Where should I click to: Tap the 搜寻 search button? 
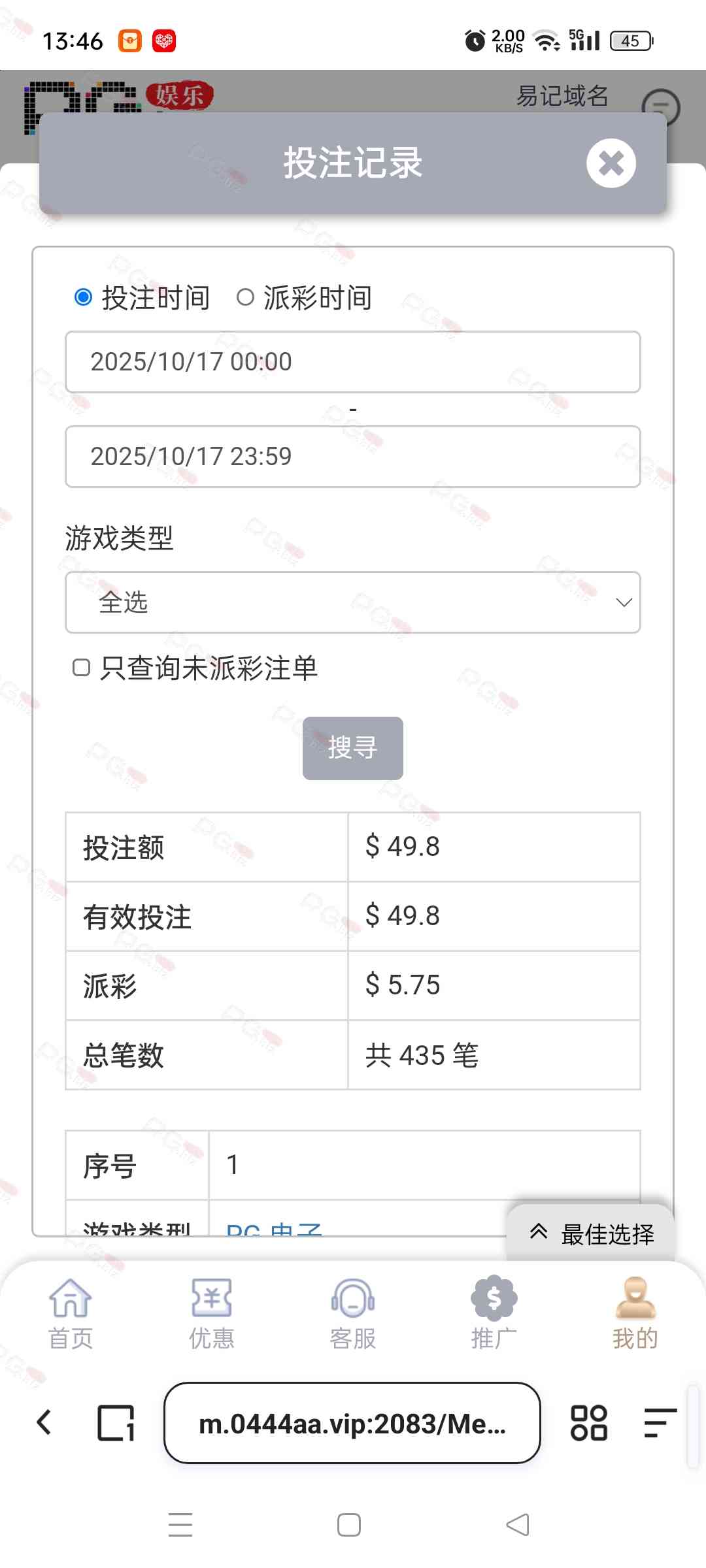click(x=352, y=748)
